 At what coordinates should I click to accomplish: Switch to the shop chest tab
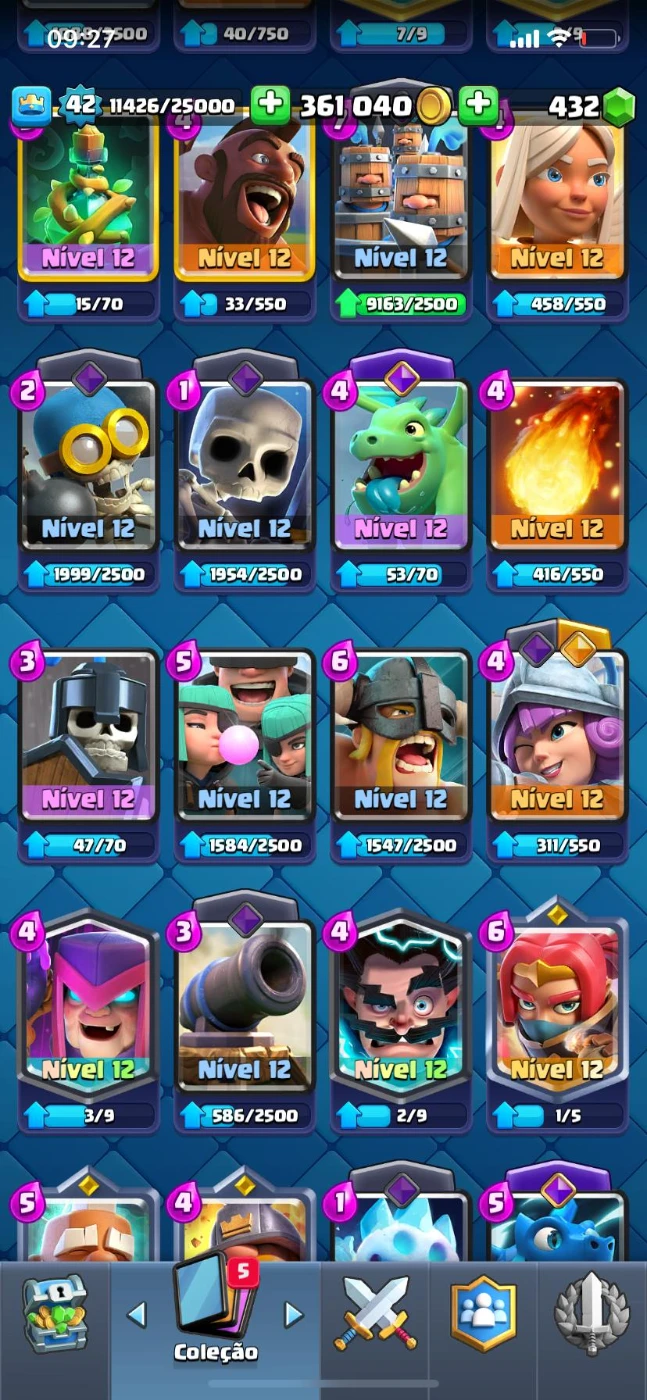pyautogui.click(x=54, y=1313)
